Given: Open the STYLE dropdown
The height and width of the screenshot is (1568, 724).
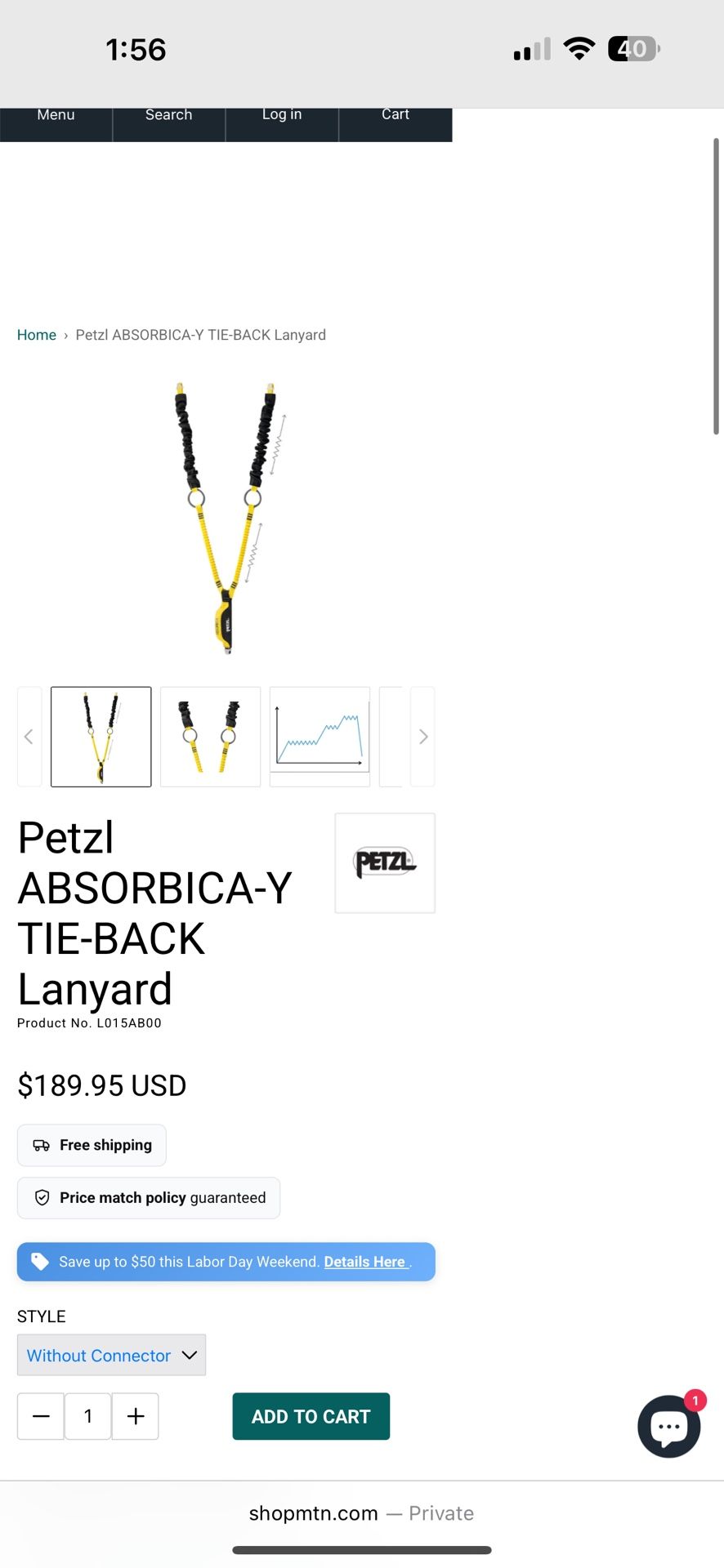Looking at the screenshot, I should pyautogui.click(x=111, y=1354).
